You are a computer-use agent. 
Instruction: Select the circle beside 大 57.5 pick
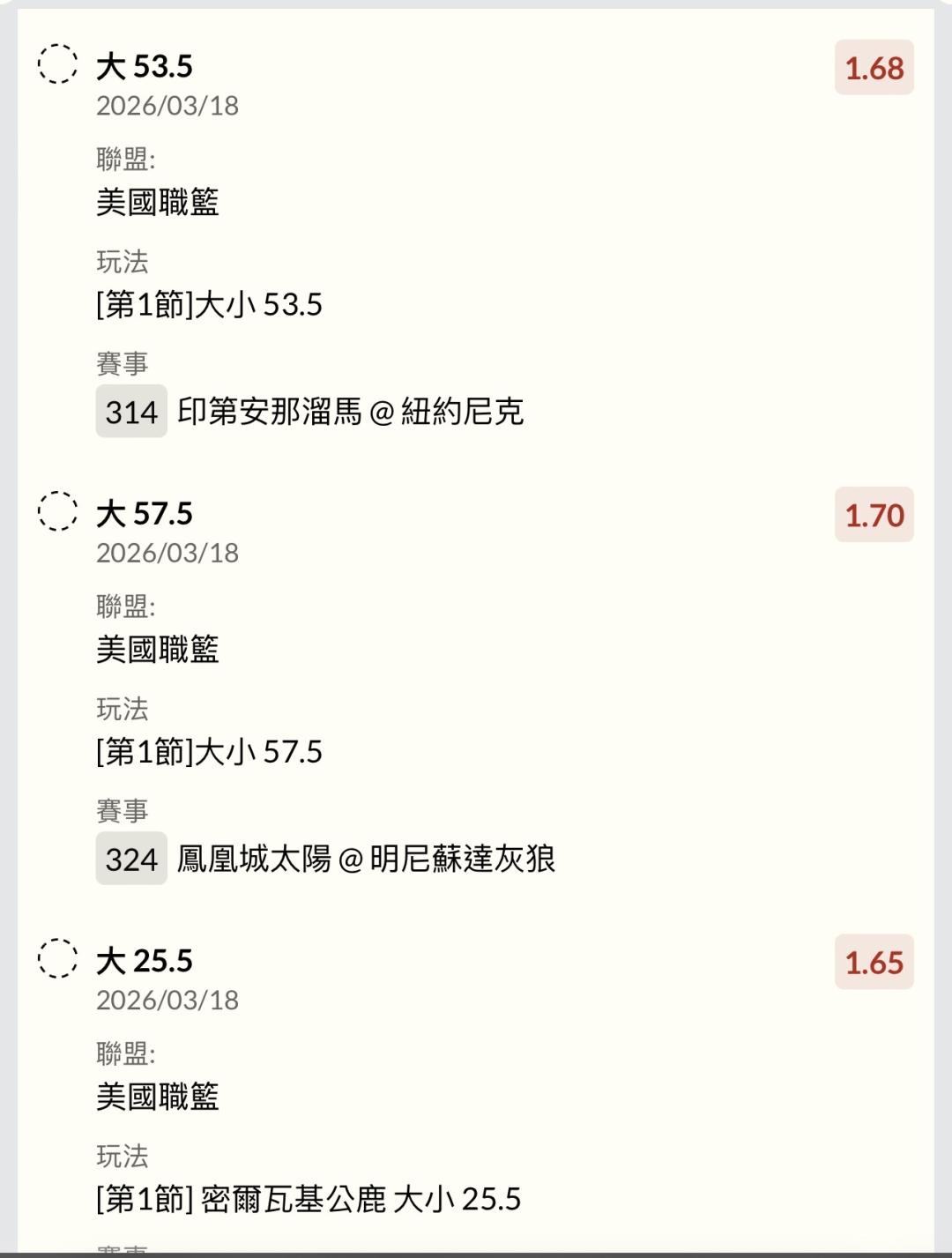57,511
